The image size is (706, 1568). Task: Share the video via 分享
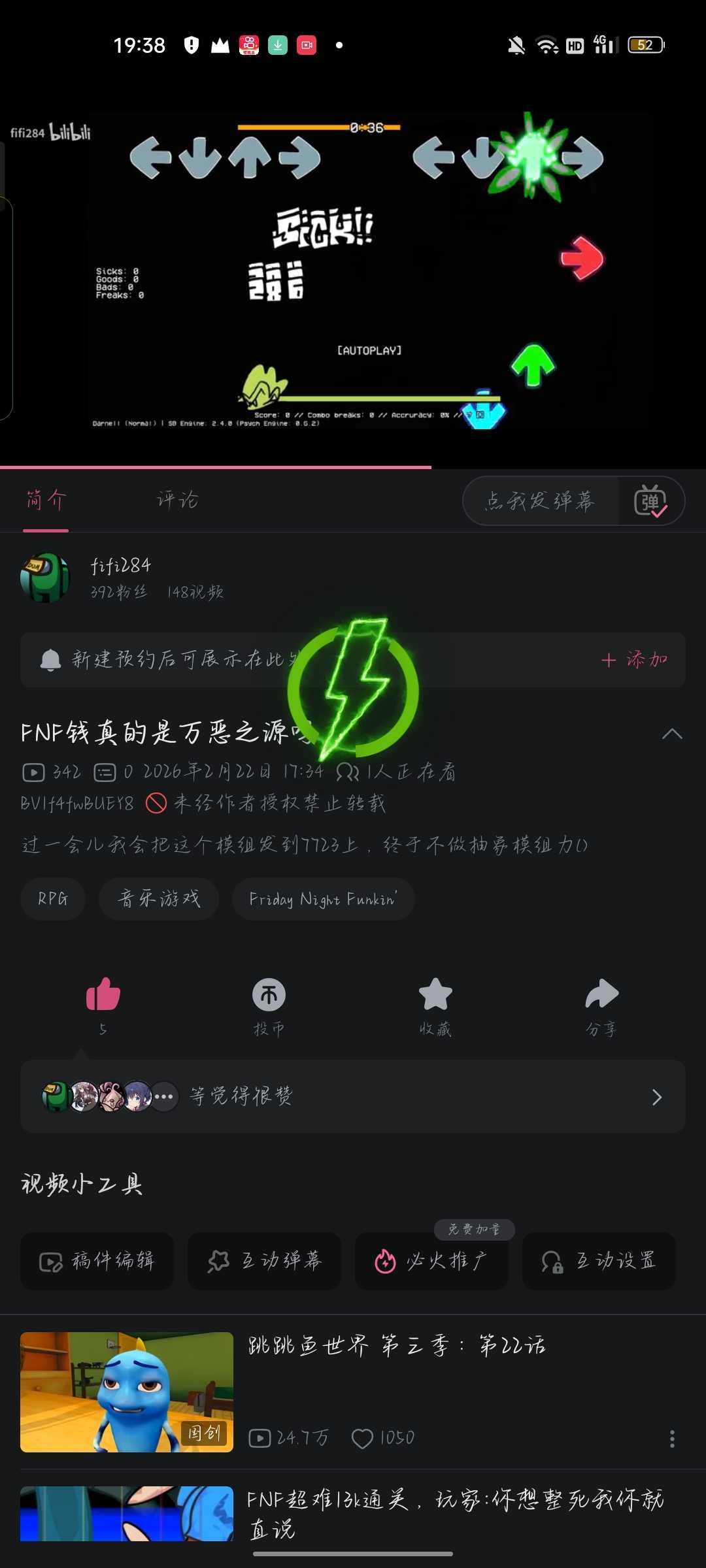pos(601,996)
